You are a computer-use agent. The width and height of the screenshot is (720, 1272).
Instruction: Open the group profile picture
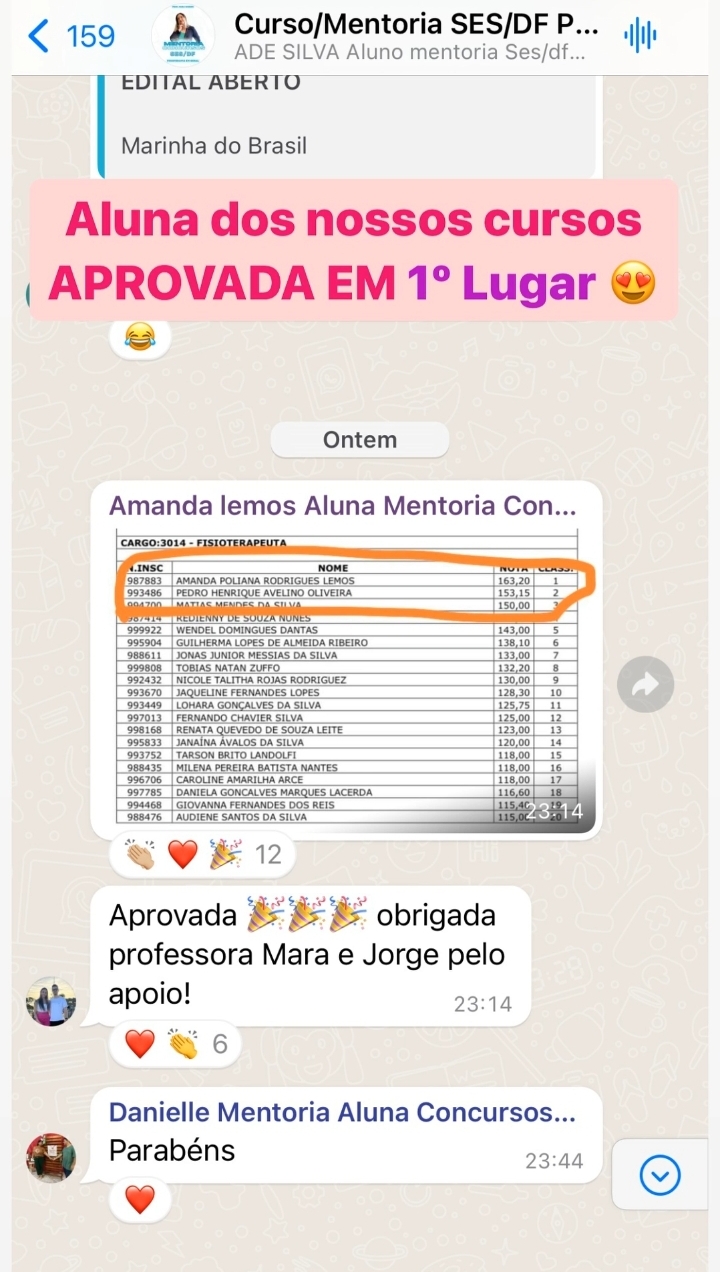click(x=182, y=37)
